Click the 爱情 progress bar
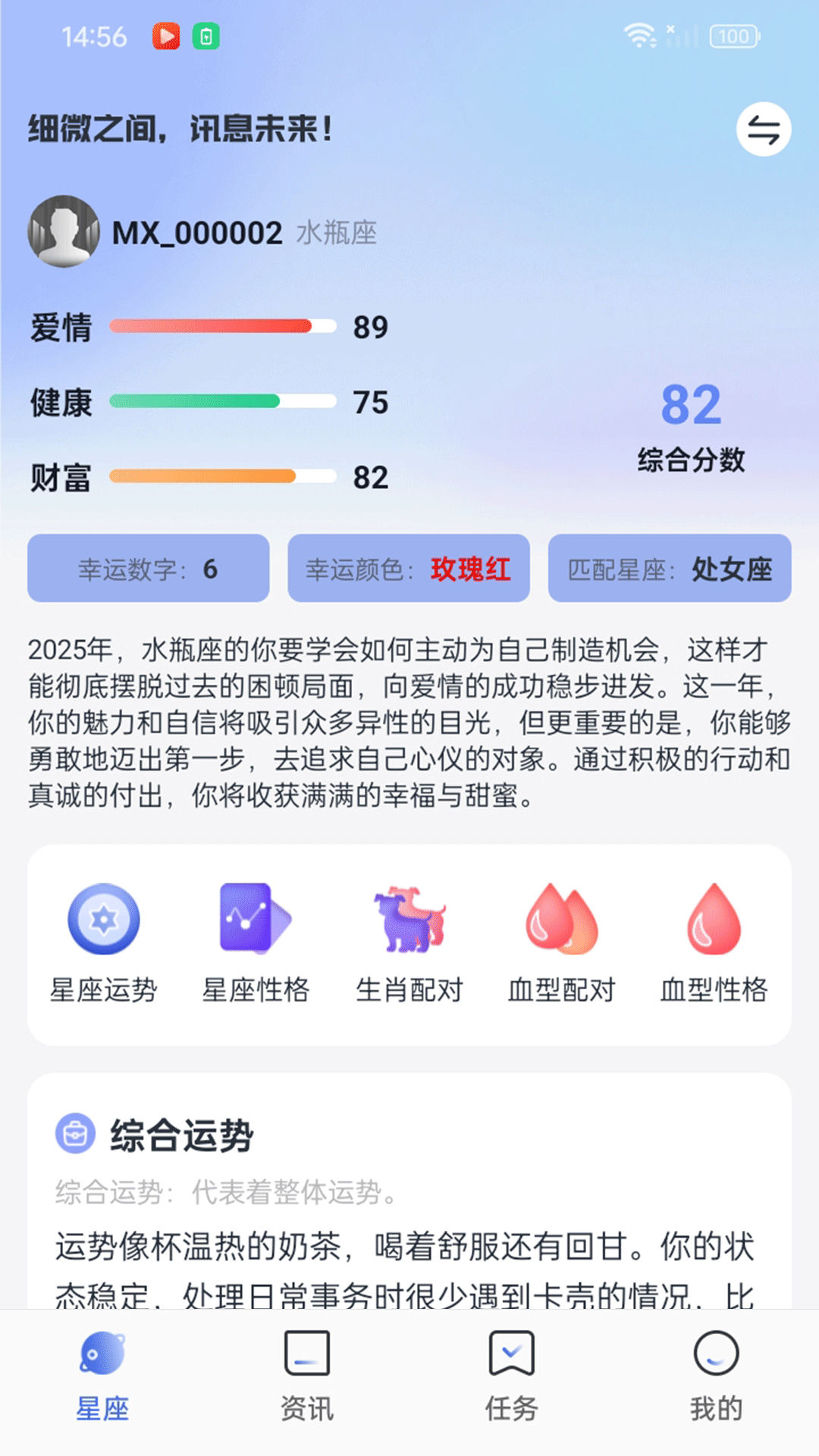Viewport: 819px width, 1456px height. (x=220, y=326)
